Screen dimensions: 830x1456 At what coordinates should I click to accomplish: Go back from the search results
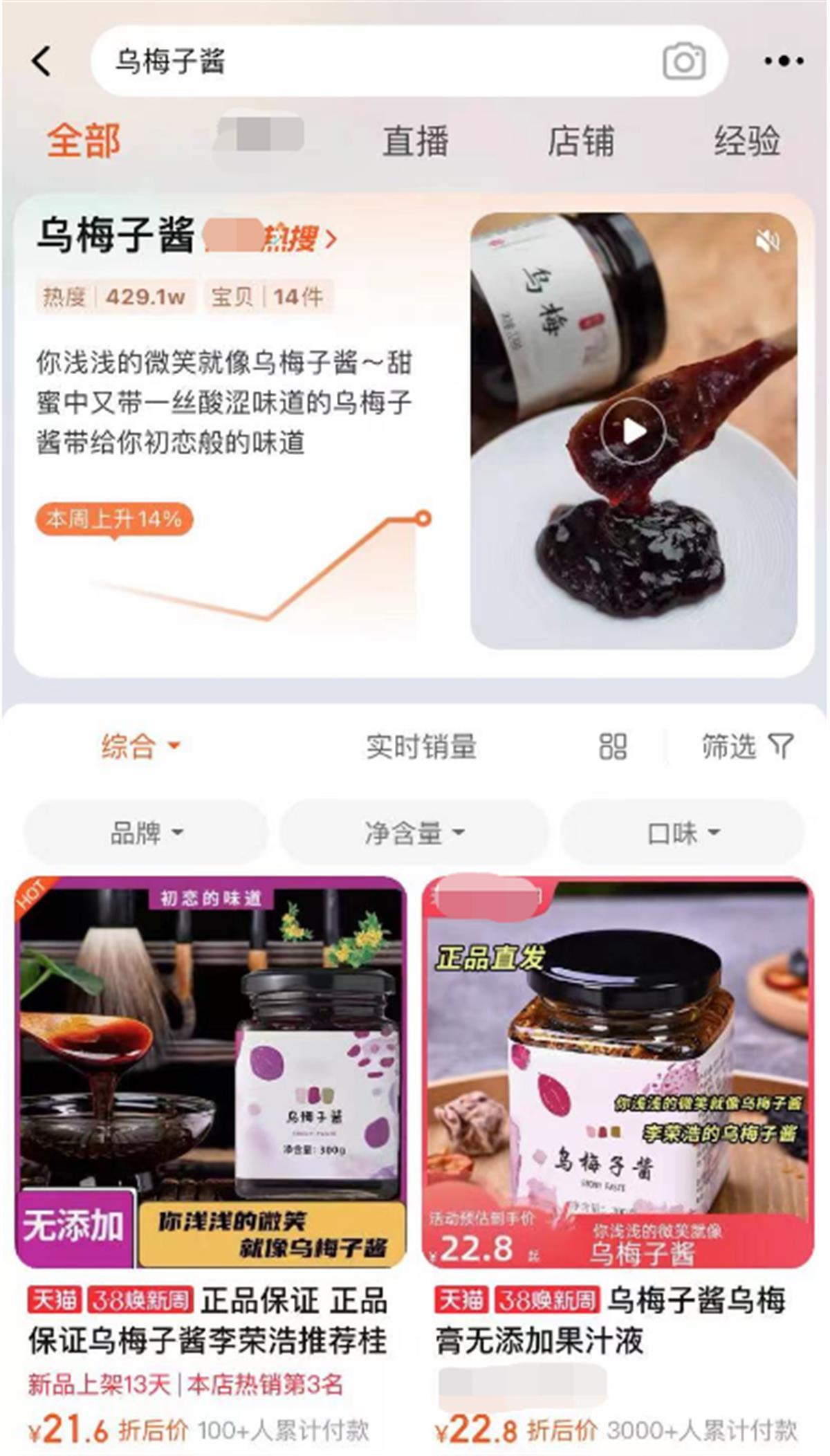(x=41, y=61)
